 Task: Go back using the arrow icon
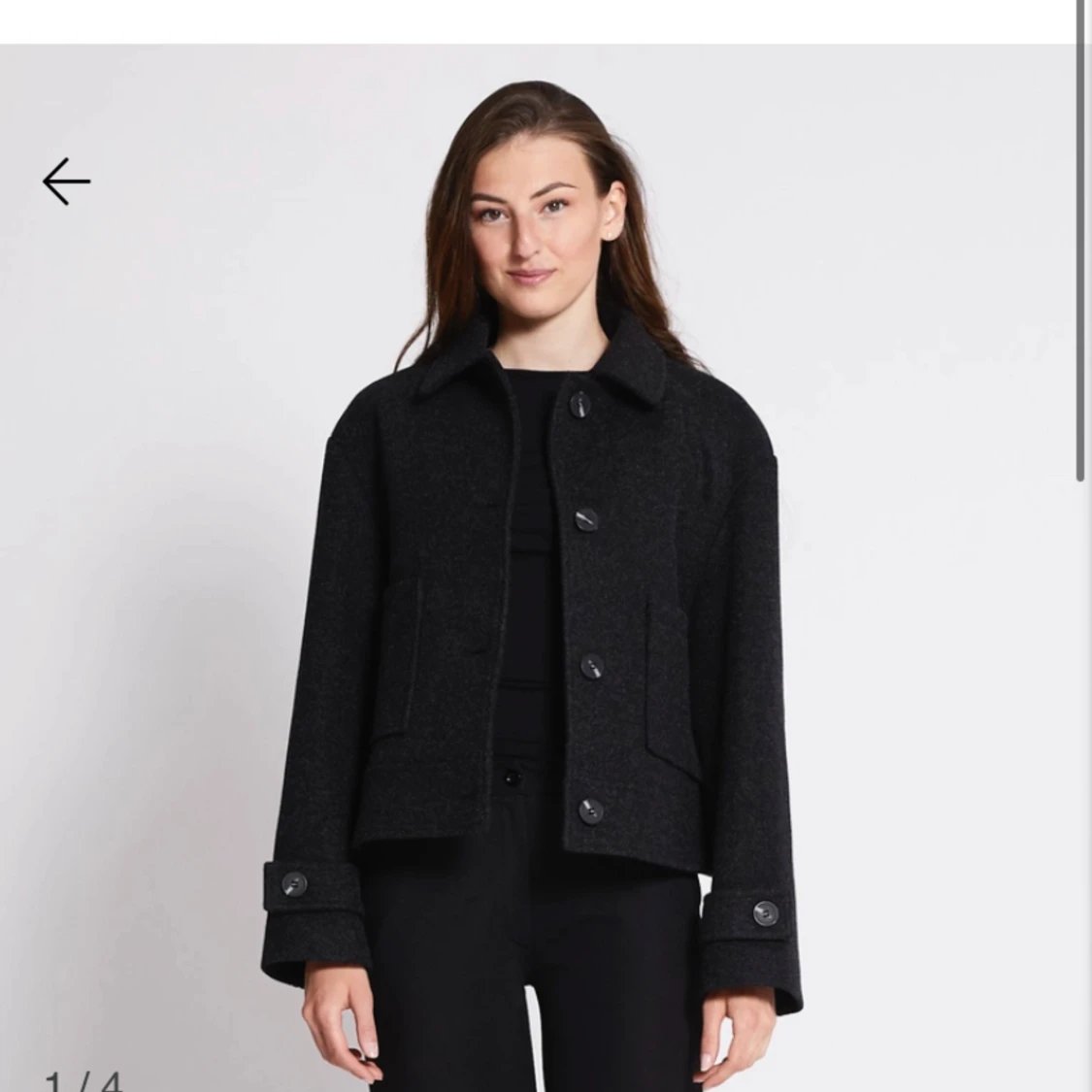(66, 182)
